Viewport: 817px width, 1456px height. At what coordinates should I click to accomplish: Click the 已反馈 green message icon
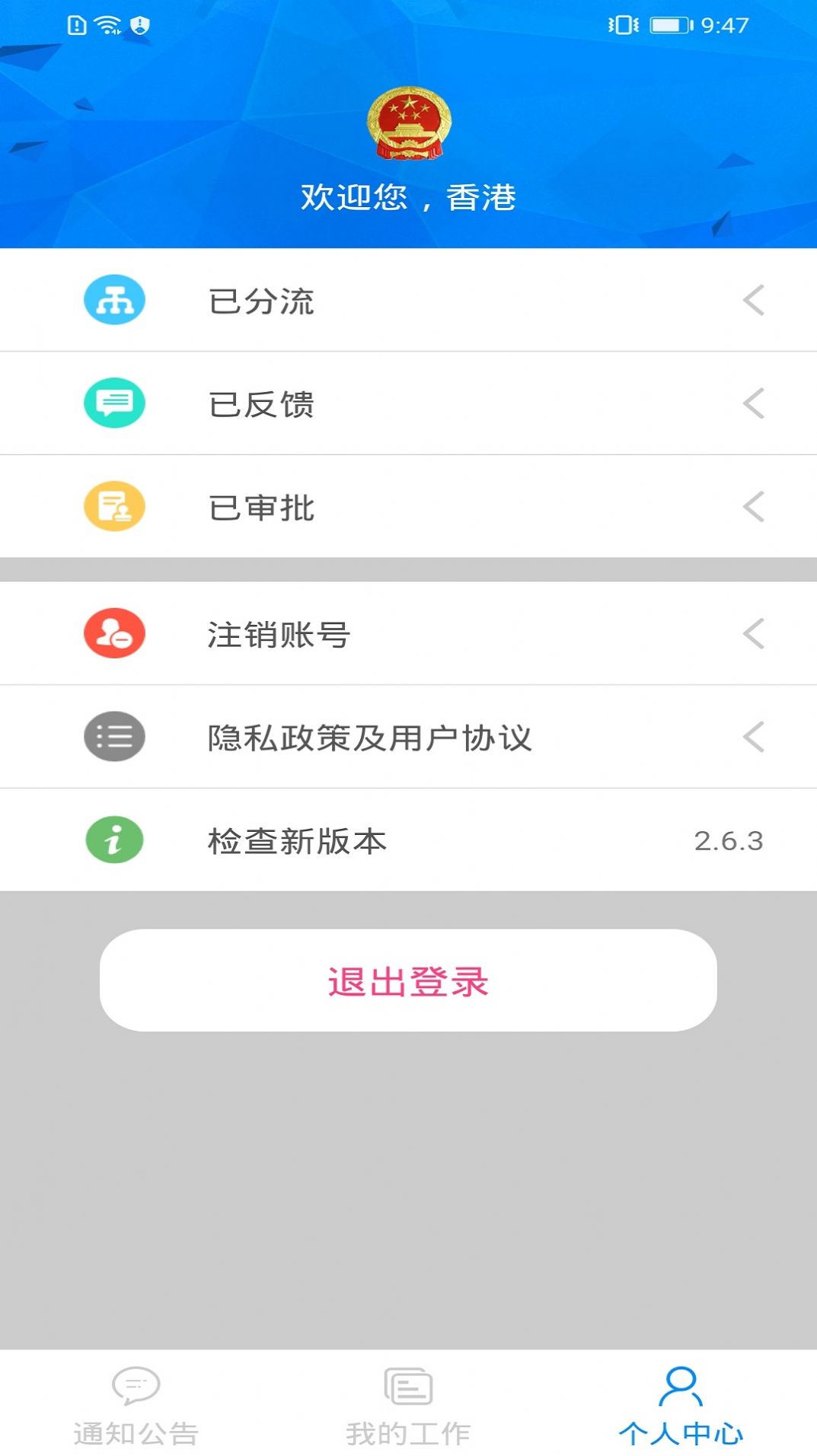(x=115, y=403)
